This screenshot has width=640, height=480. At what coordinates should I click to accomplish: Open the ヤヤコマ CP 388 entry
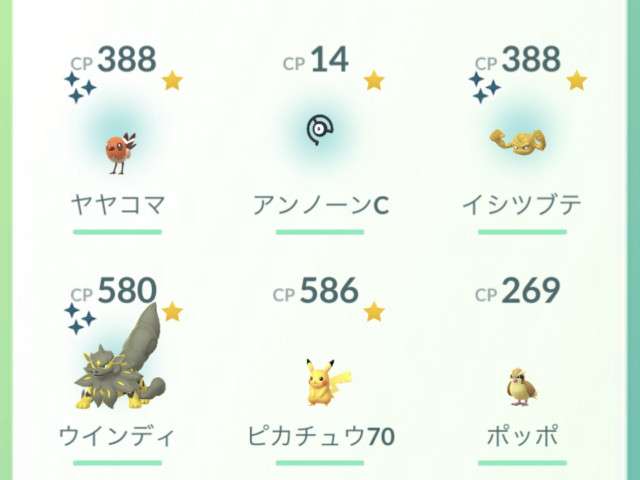[x=118, y=150]
